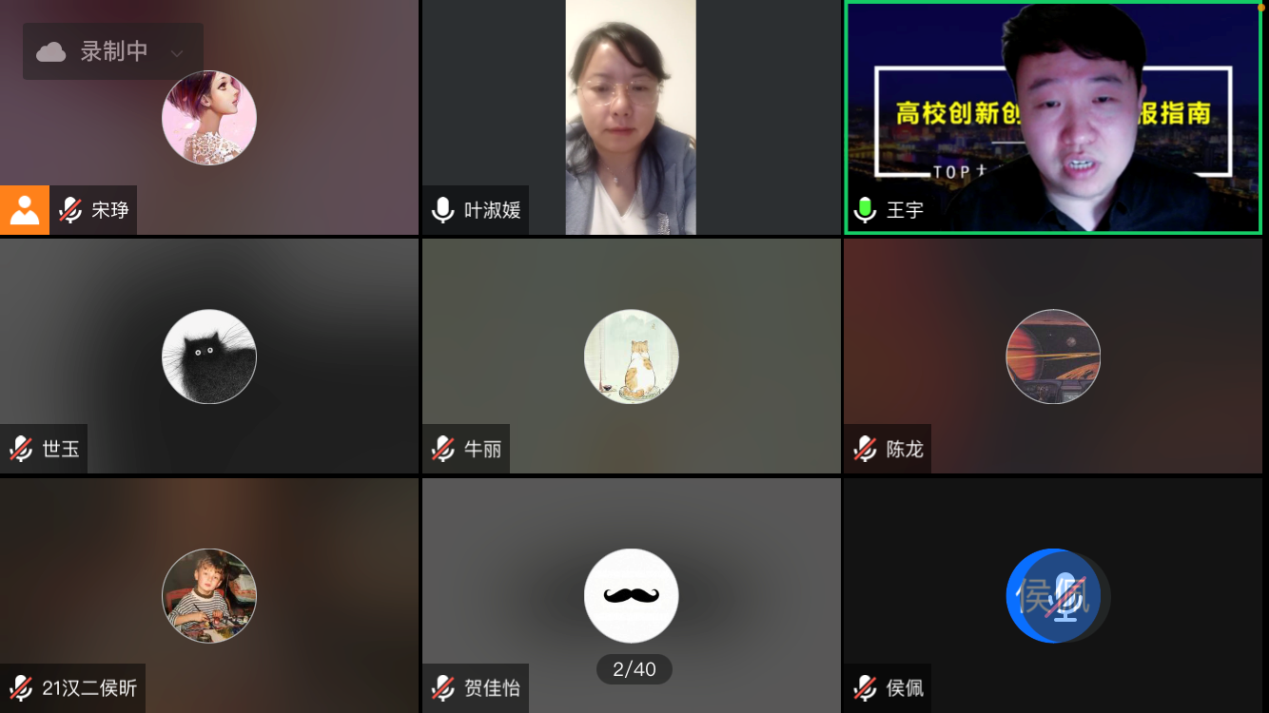This screenshot has height=713, width=1269.
Task: Expand the 录制中 recording dropdown
Action: click(x=177, y=52)
